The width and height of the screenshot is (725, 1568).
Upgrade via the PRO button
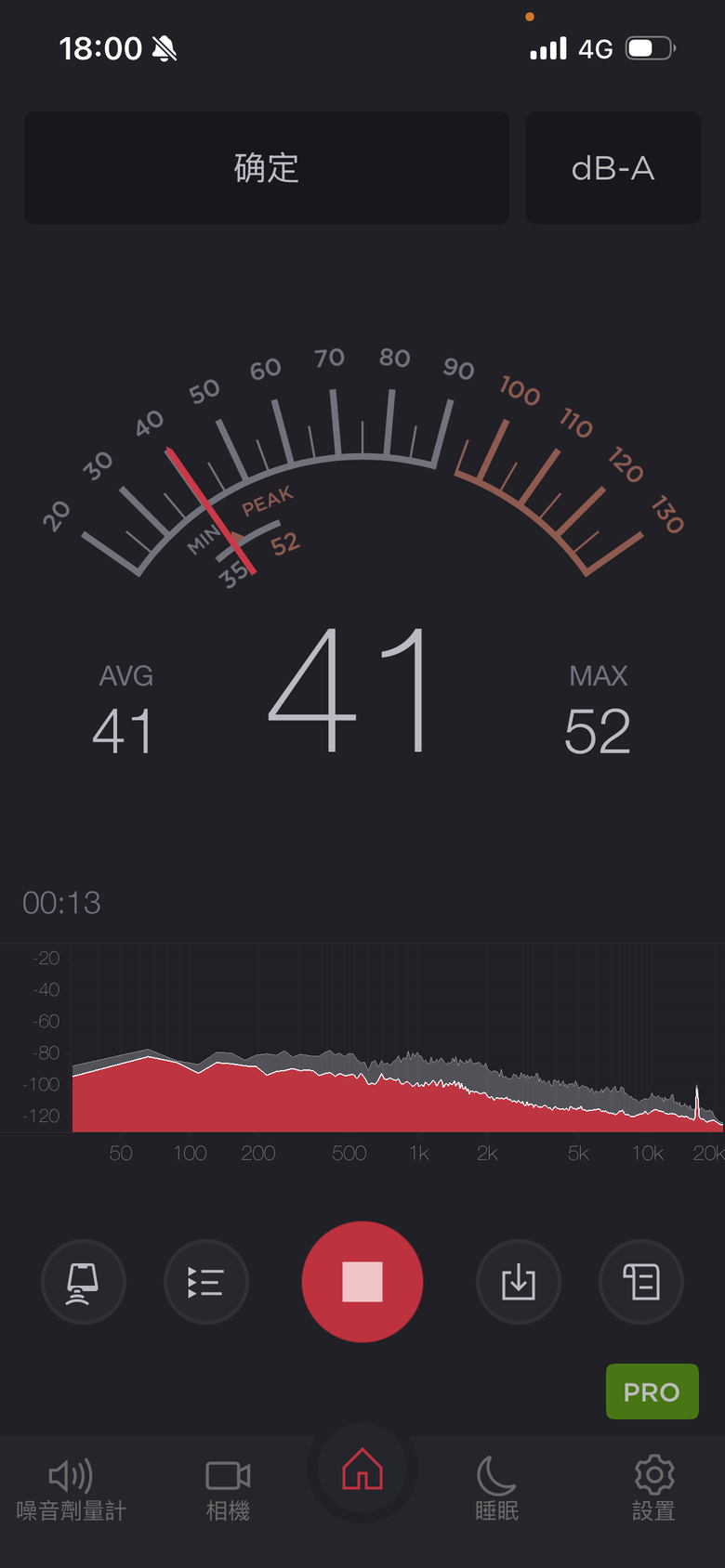pyautogui.click(x=652, y=1392)
